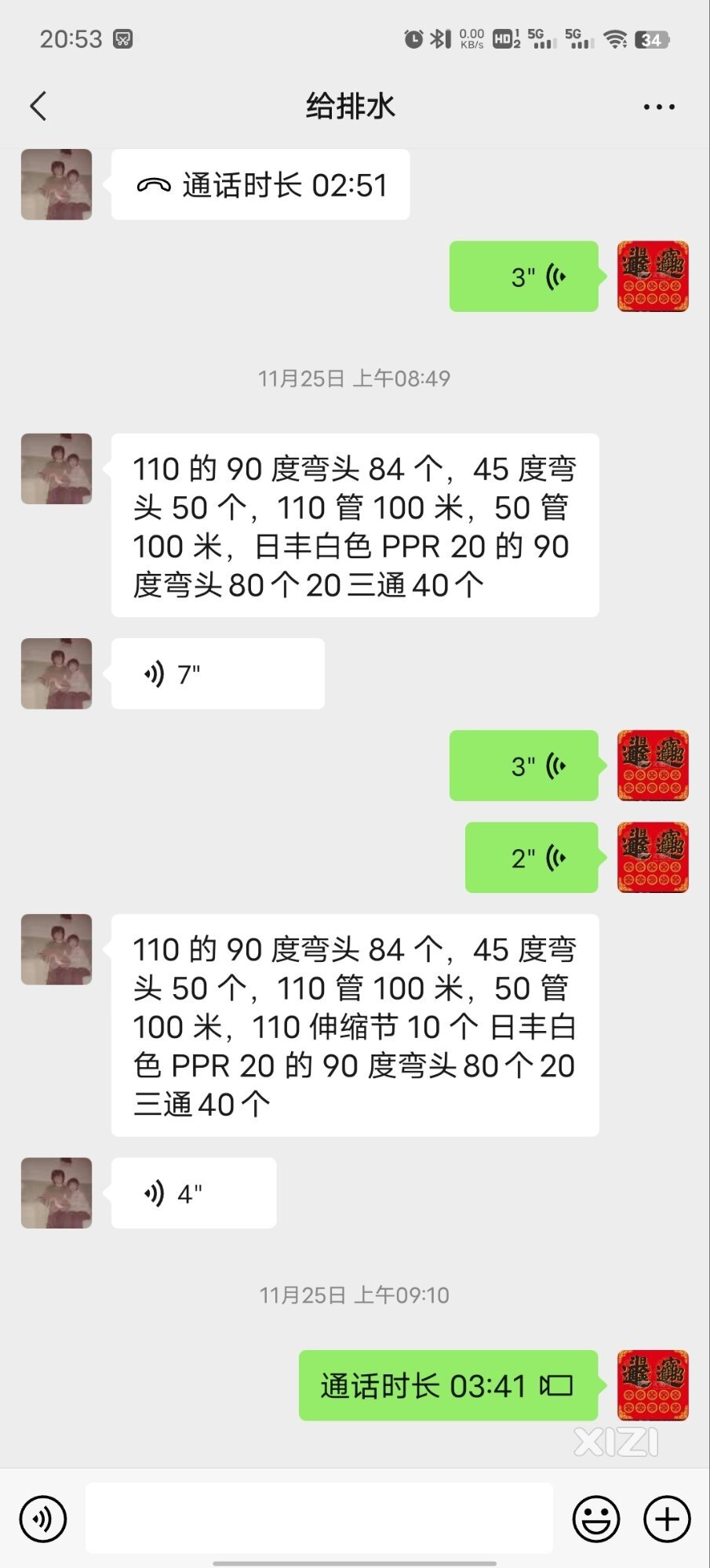Open the plus attachments menu
The image size is (710, 1568).
pyautogui.click(x=667, y=1519)
